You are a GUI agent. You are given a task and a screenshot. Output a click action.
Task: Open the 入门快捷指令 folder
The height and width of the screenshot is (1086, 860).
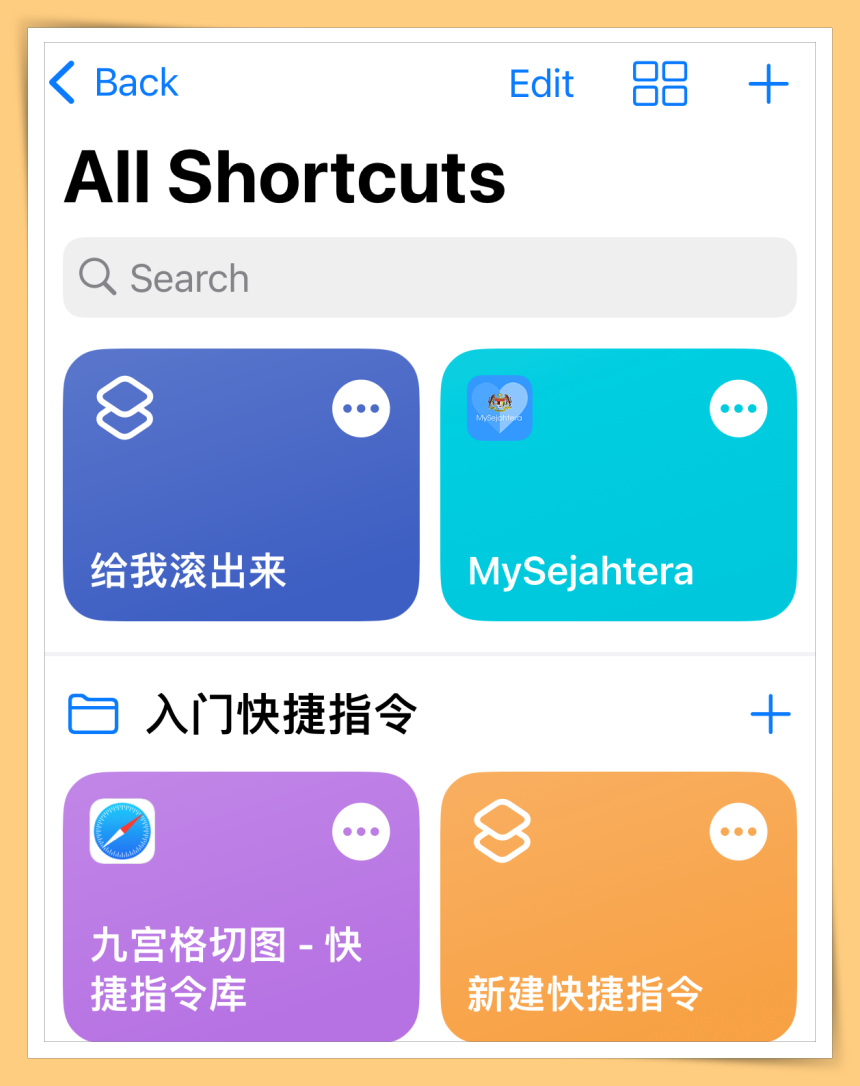[x=280, y=715]
